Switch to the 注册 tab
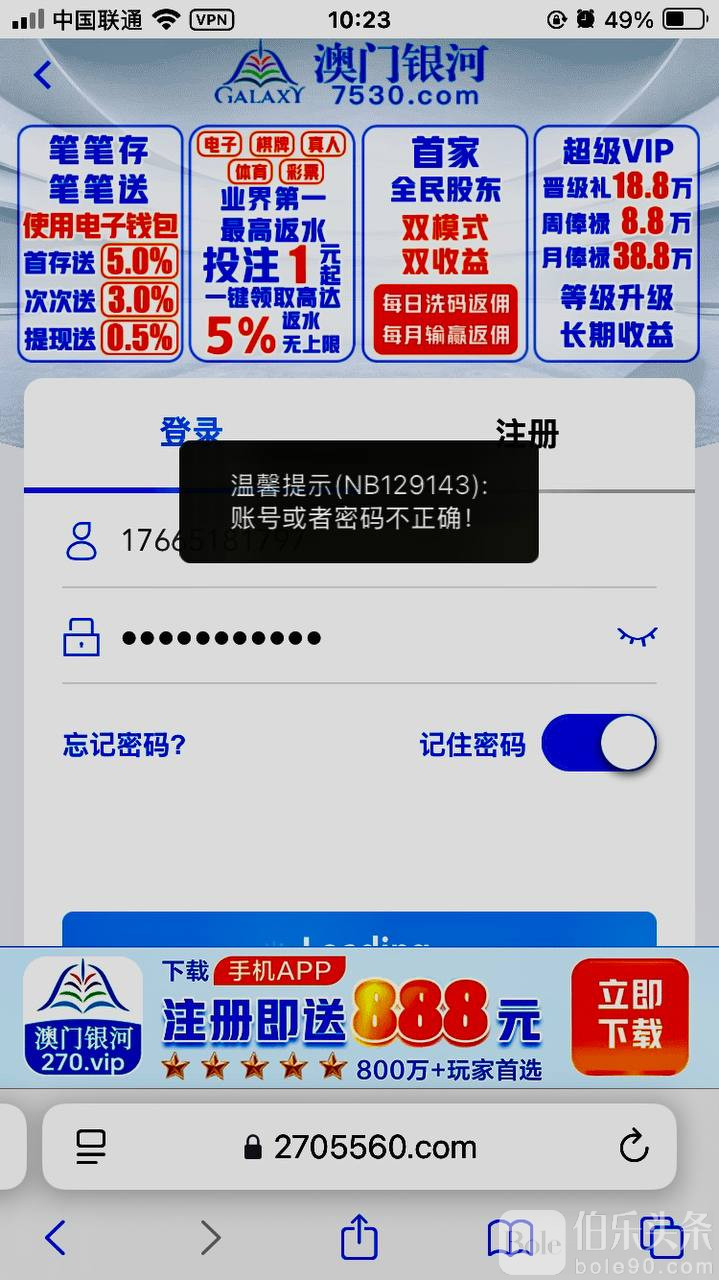The height and width of the screenshot is (1280, 719). (527, 433)
